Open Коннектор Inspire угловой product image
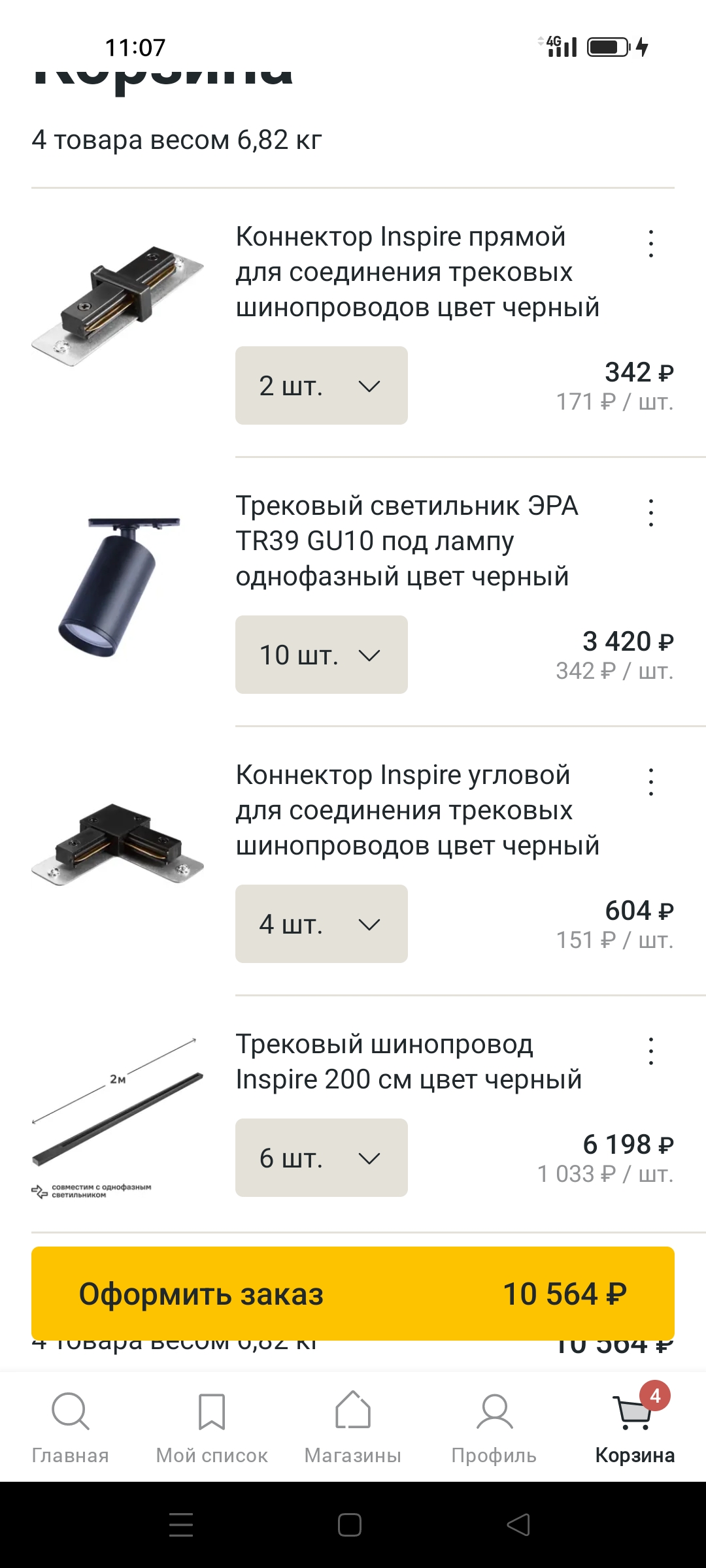This screenshot has width=706, height=1568. pyautogui.click(x=118, y=844)
